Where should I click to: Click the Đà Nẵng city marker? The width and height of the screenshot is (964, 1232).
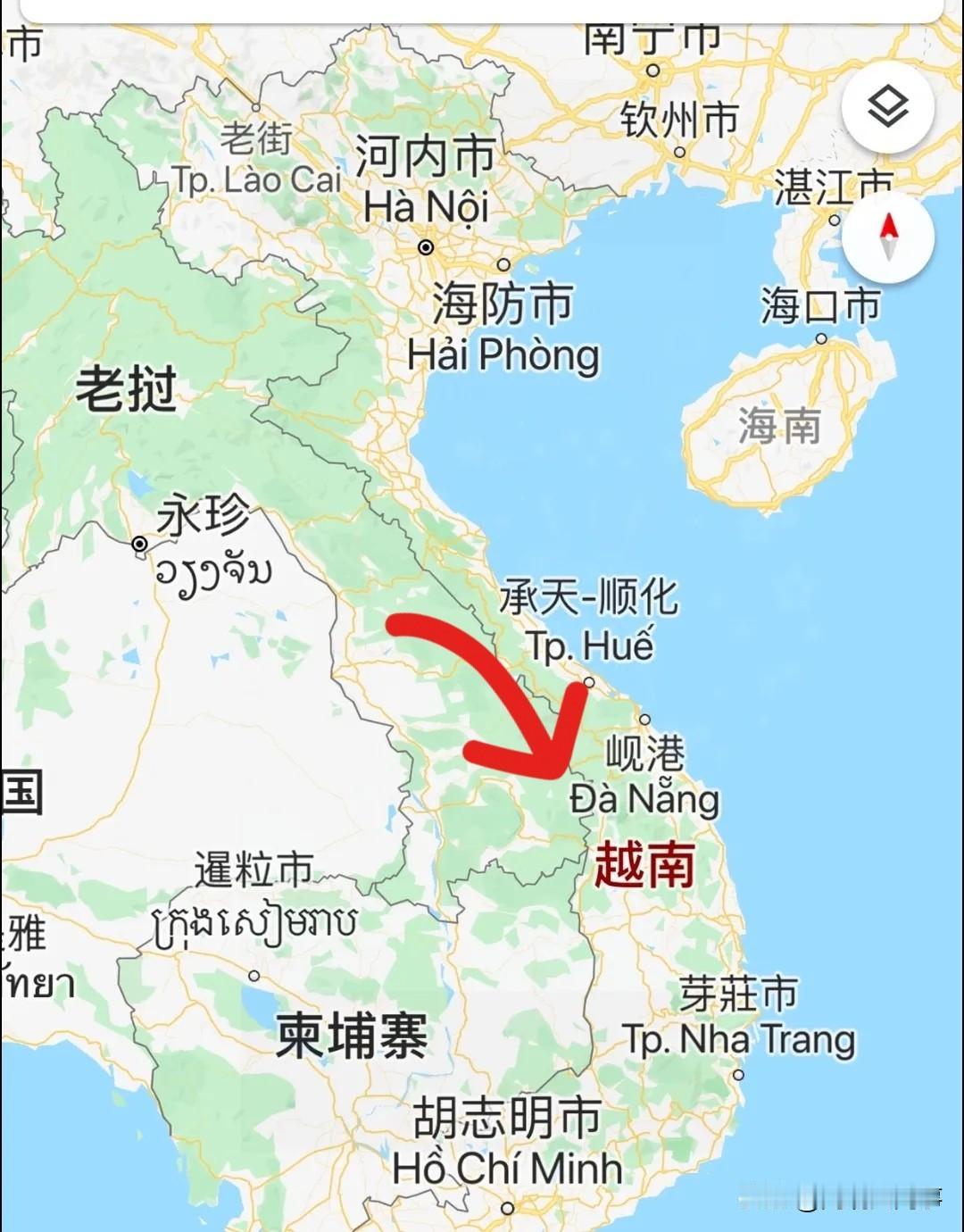tap(645, 718)
